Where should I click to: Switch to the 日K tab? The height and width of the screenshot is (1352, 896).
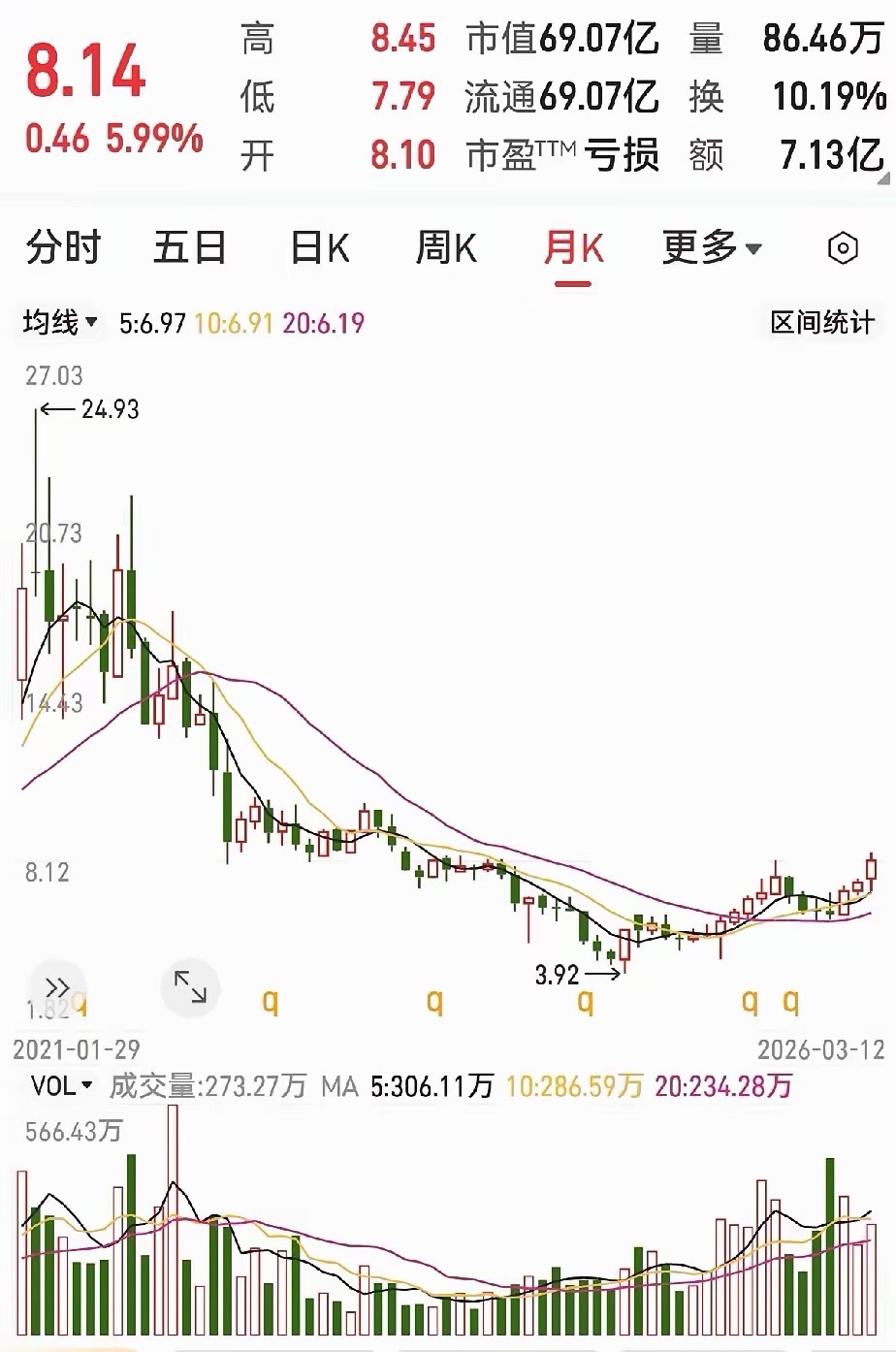click(x=320, y=249)
